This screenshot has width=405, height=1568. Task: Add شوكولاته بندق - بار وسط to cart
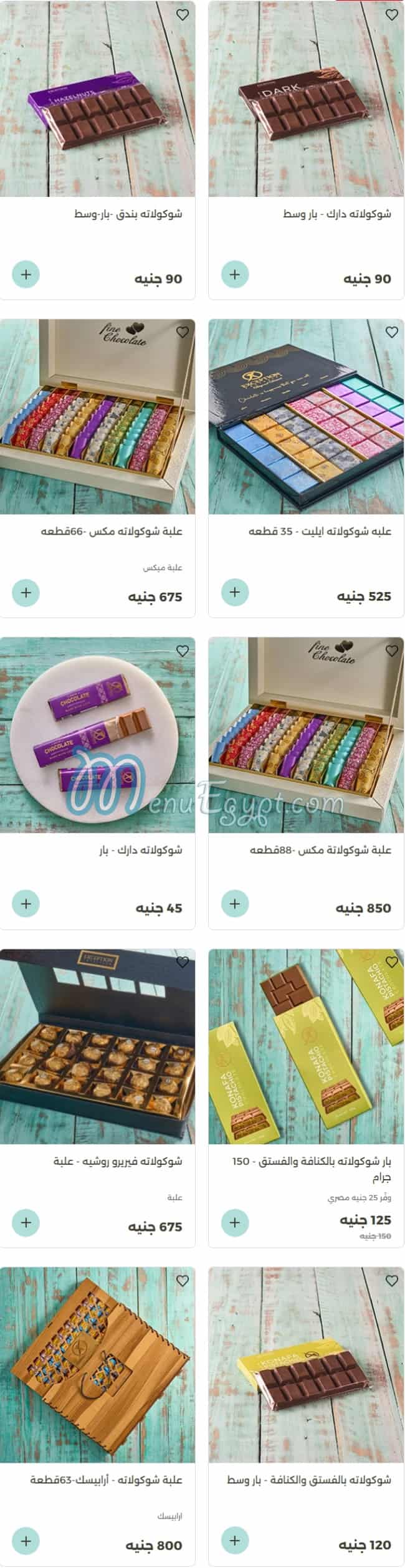click(26, 274)
